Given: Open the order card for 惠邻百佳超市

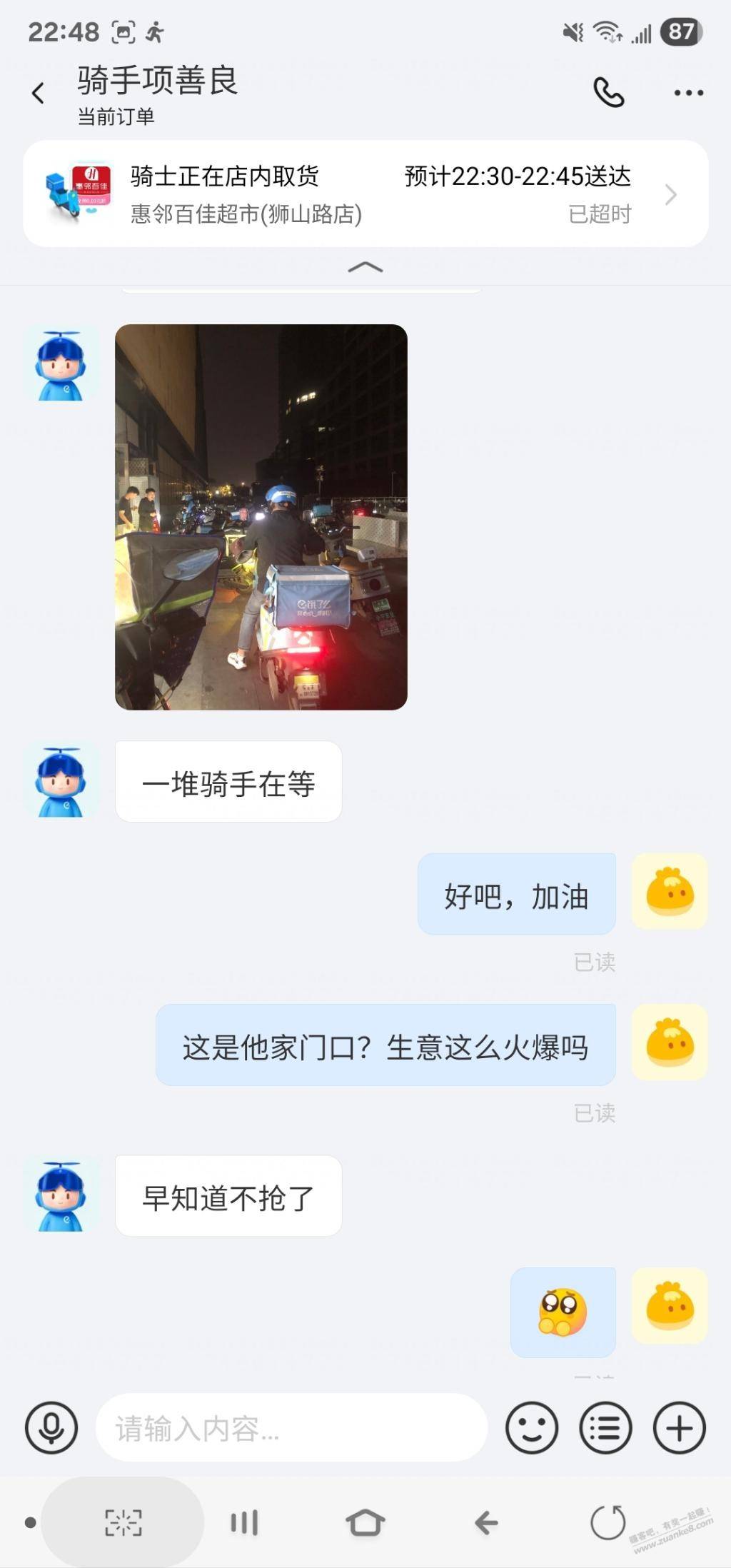Looking at the screenshot, I should [x=365, y=194].
